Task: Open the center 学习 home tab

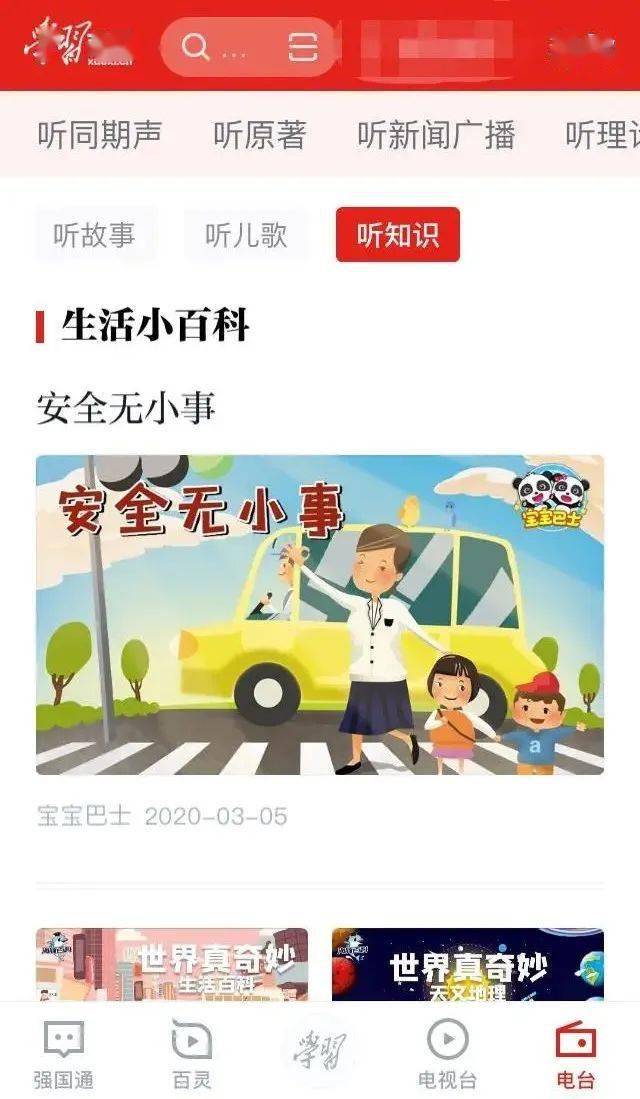Action: 320,1051
